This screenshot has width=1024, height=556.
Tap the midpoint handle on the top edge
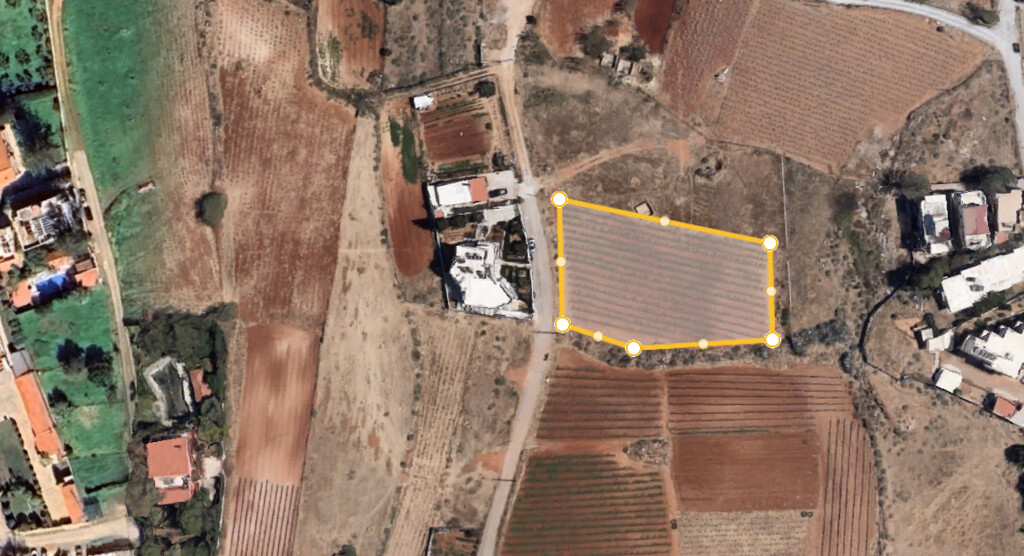coord(665,221)
